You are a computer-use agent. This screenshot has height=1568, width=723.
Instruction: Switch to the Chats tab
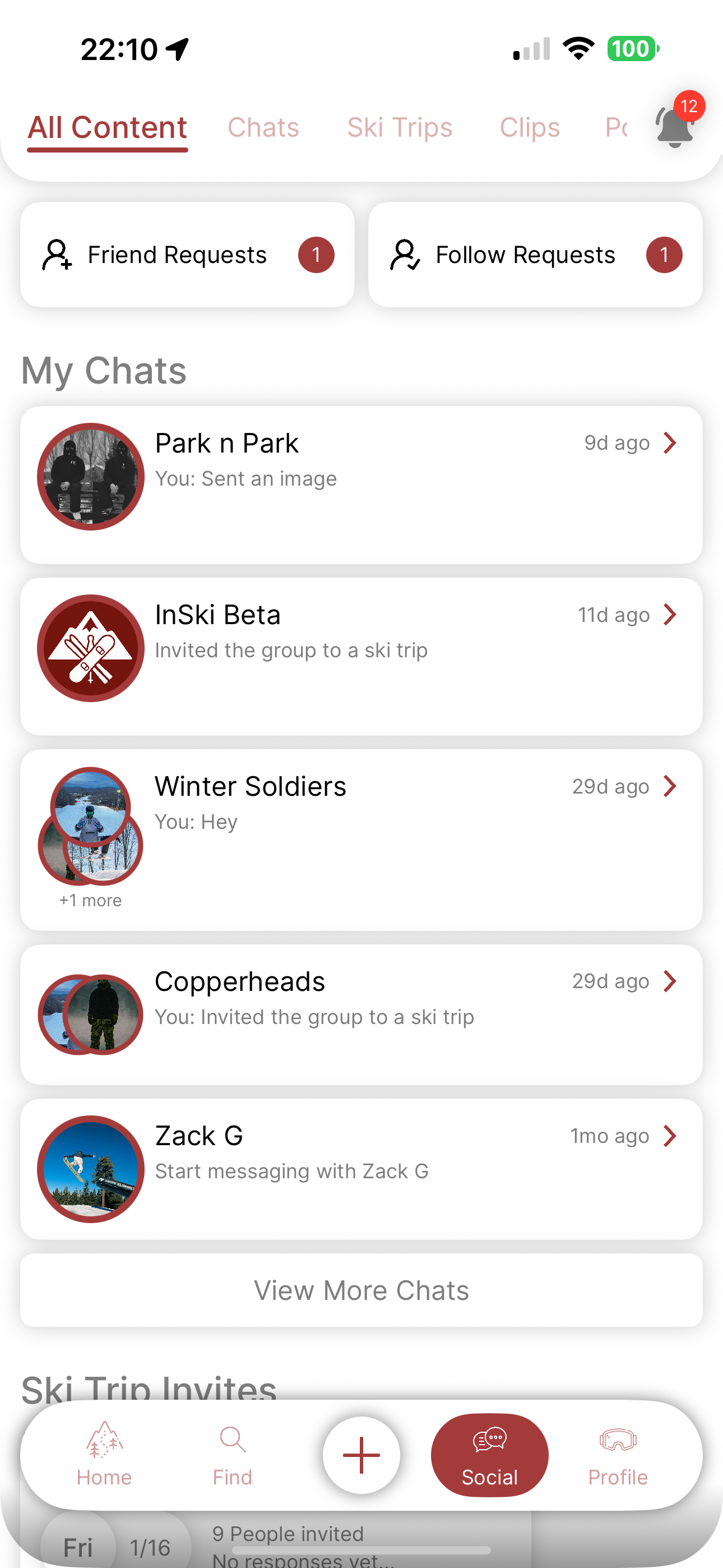coord(263,128)
